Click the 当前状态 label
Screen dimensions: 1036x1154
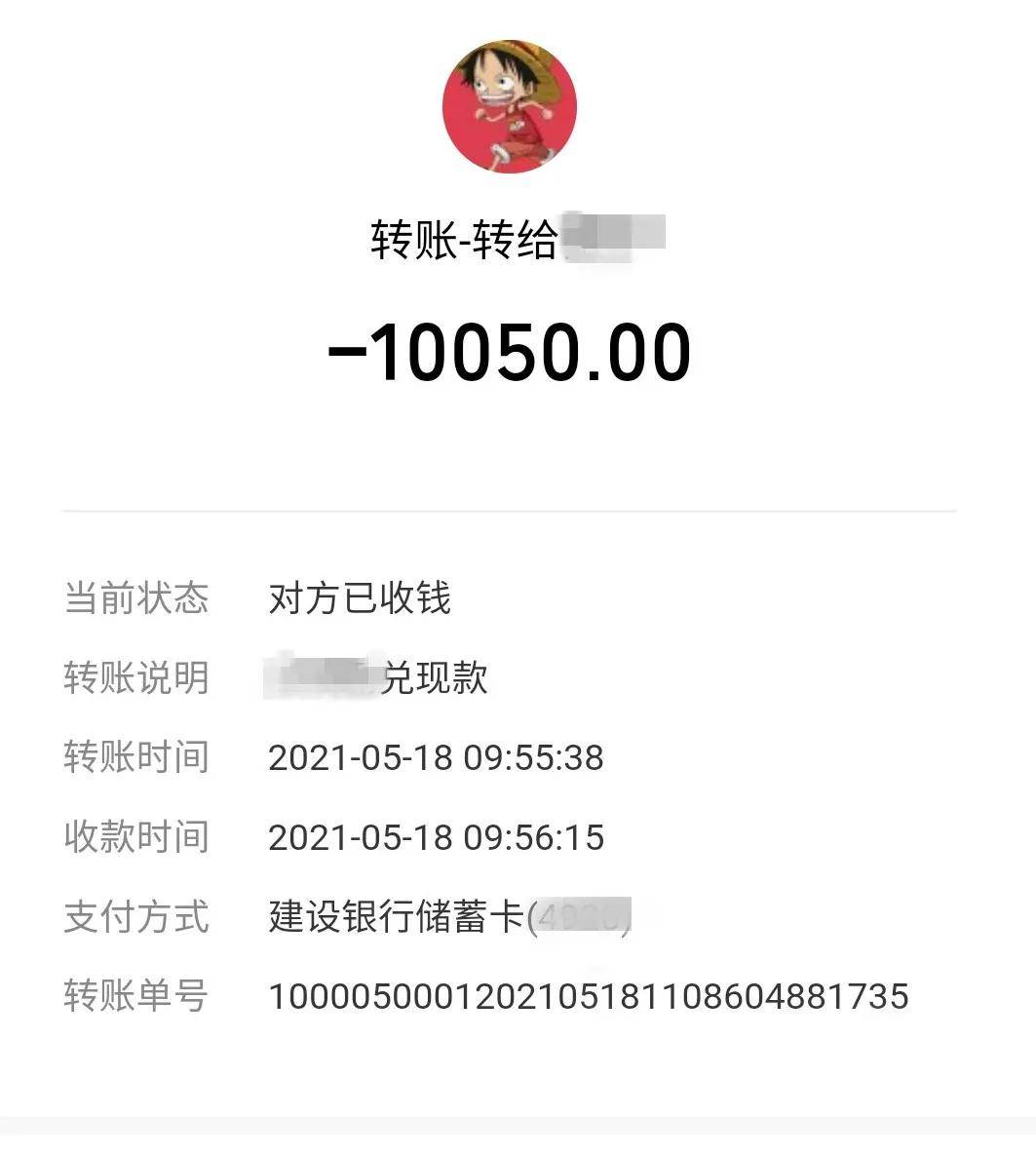(x=135, y=599)
